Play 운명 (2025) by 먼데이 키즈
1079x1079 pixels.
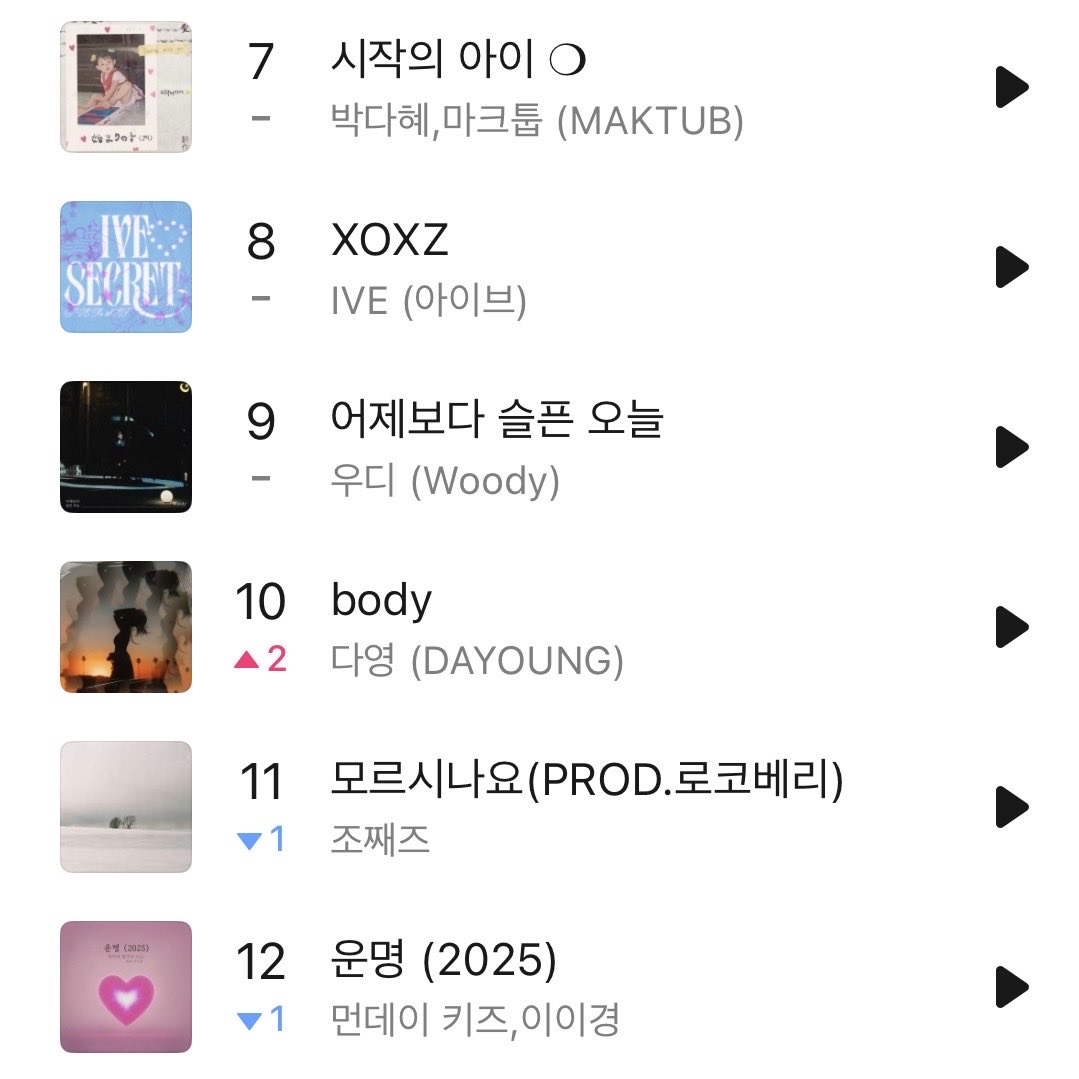coord(1011,987)
